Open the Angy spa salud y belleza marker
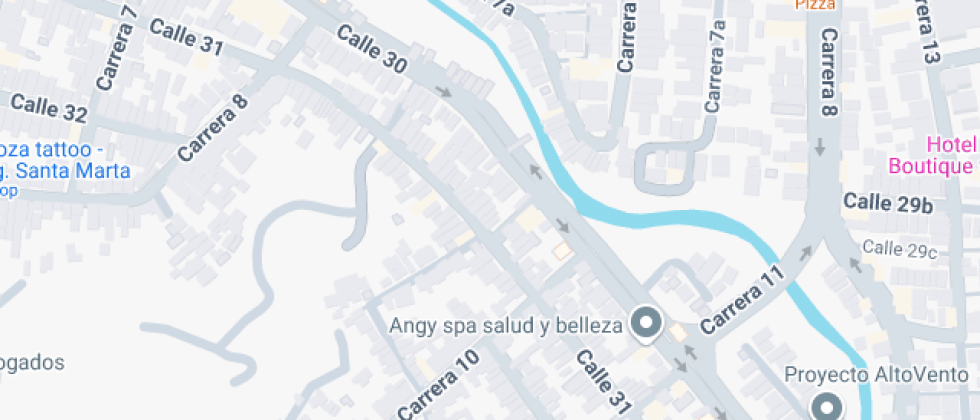Viewport: 980px width, 420px height. [x=646, y=323]
